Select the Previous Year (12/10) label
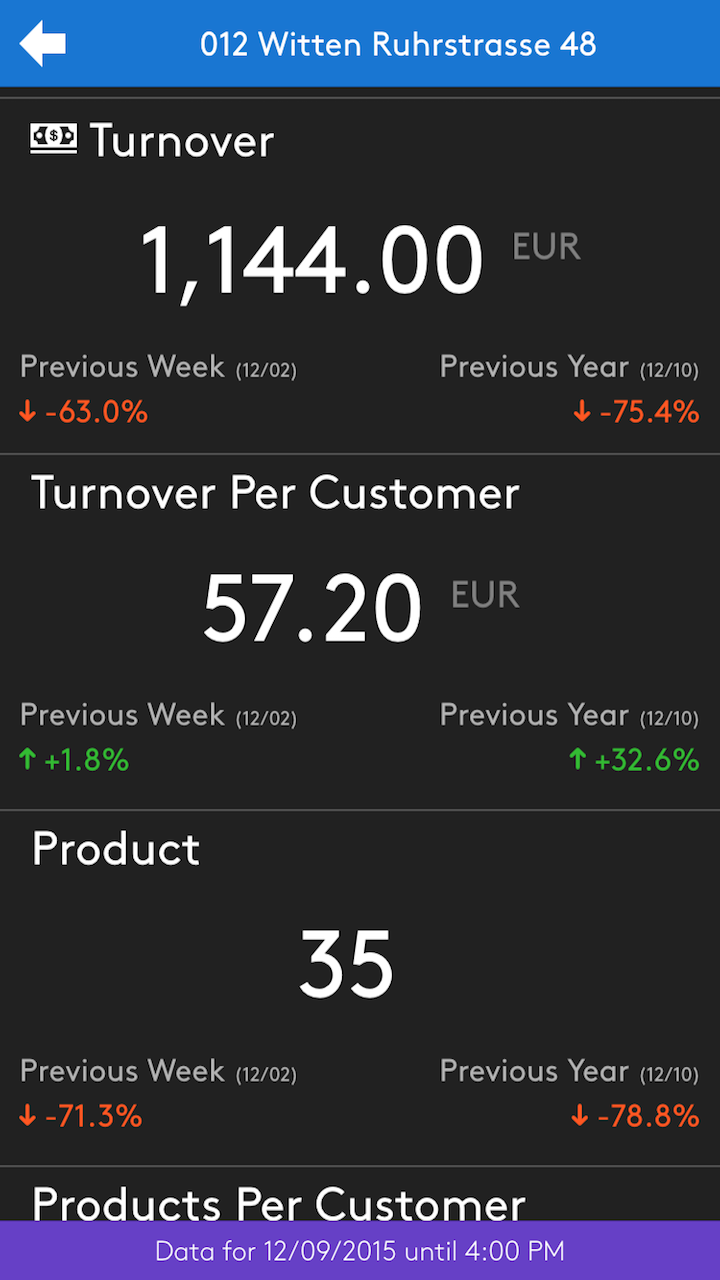This screenshot has width=720, height=1280. point(568,367)
